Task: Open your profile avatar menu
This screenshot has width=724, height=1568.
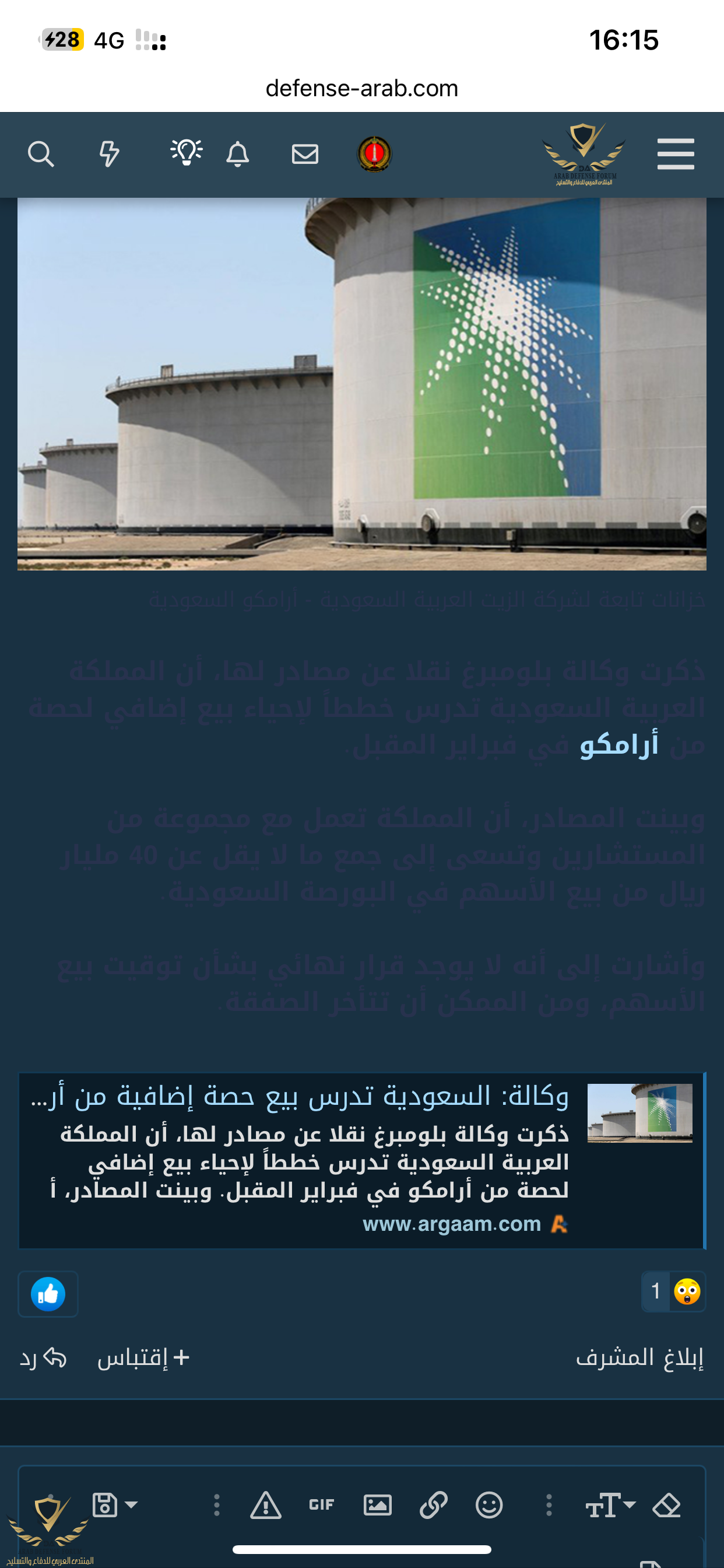Action: (x=374, y=154)
